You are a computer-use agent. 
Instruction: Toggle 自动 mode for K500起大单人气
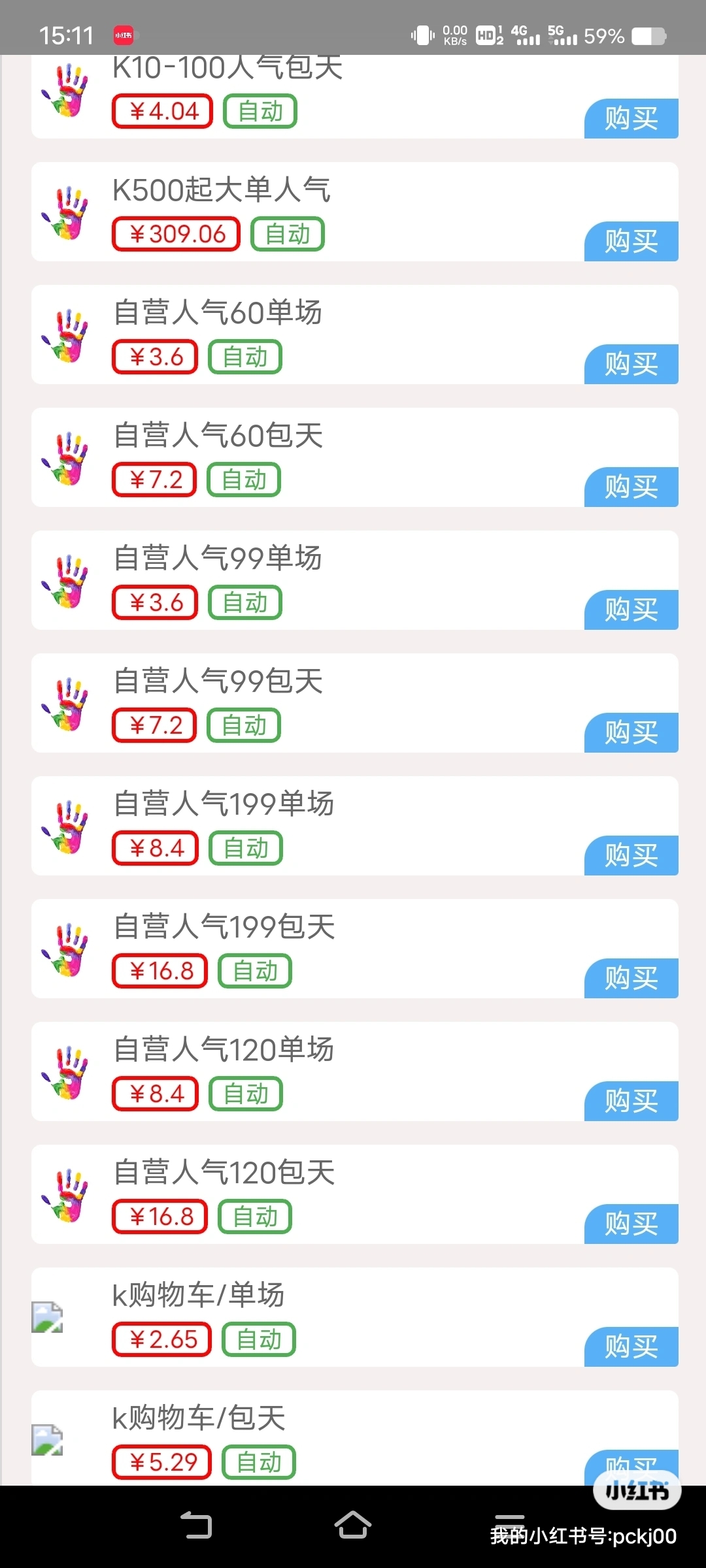point(288,234)
